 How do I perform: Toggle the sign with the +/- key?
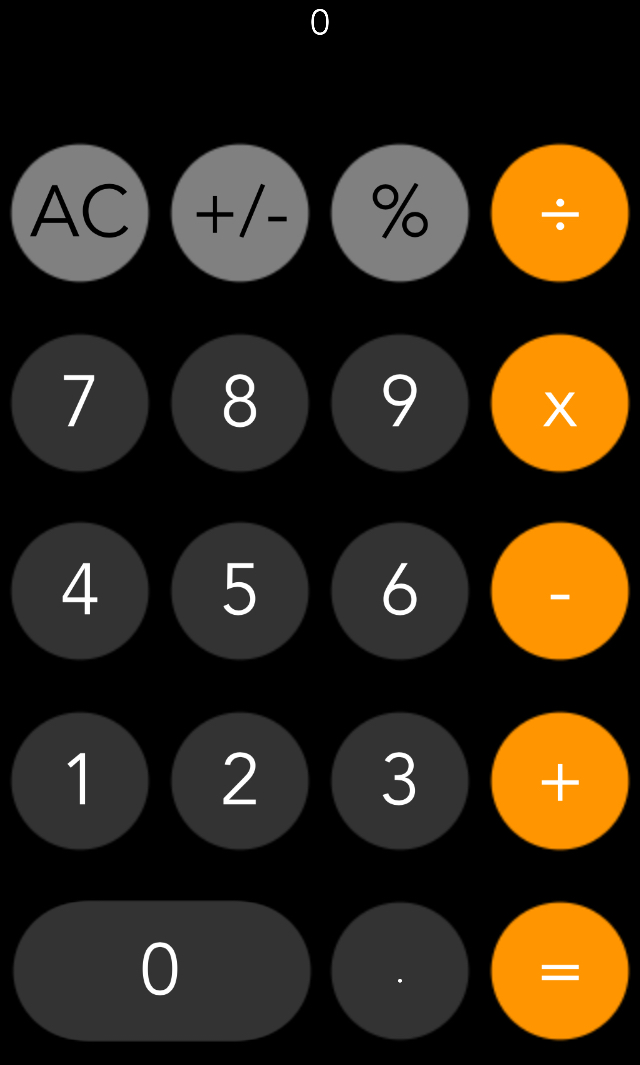(240, 213)
